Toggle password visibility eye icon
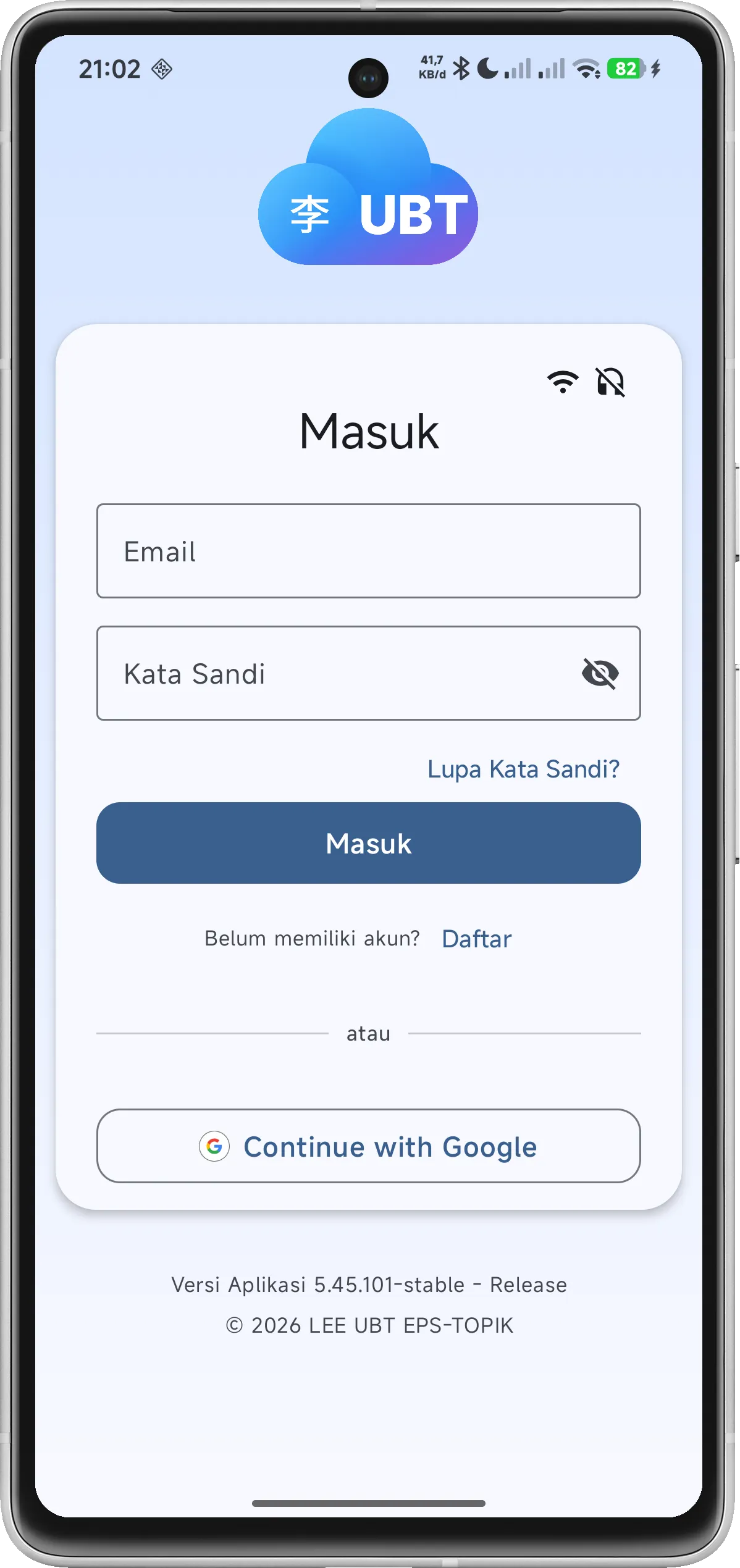Image resolution: width=740 pixels, height=1568 pixels. [x=600, y=673]
